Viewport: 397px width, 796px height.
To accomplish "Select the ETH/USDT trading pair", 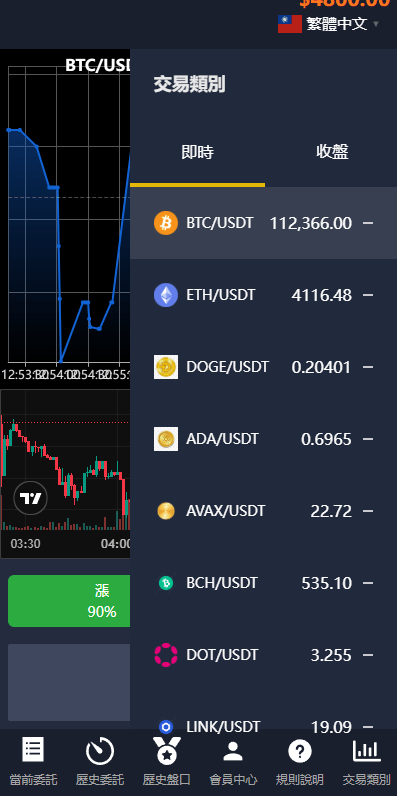I will click(263, 295).
